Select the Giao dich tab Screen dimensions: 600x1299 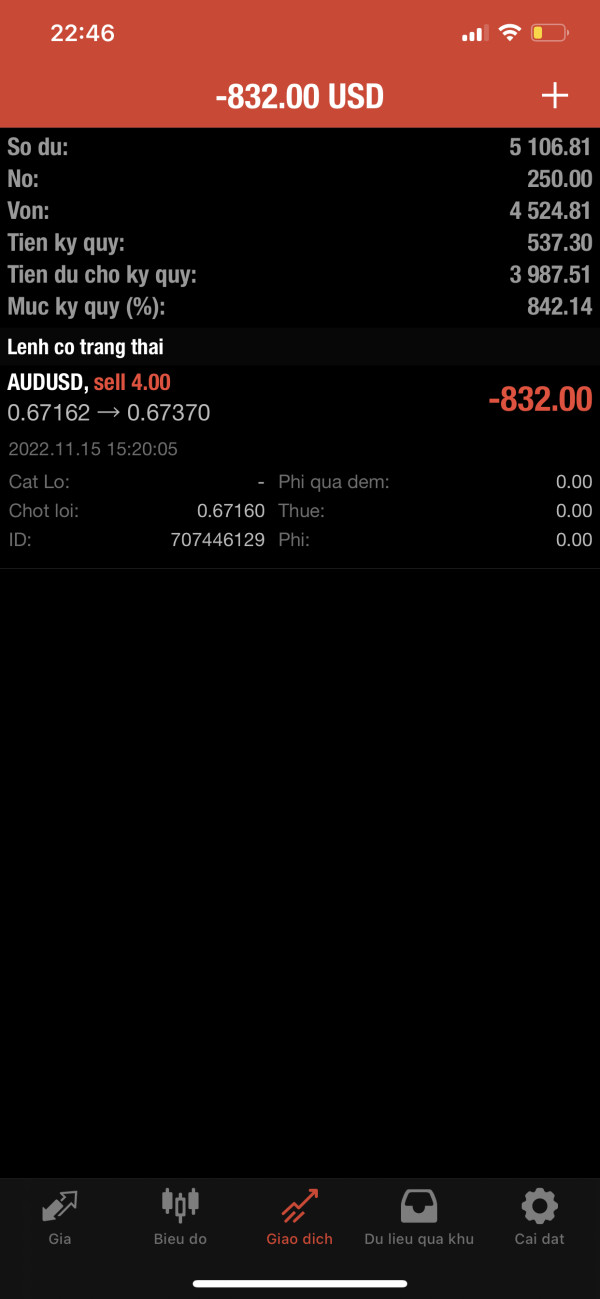(x=299, y=1217)
